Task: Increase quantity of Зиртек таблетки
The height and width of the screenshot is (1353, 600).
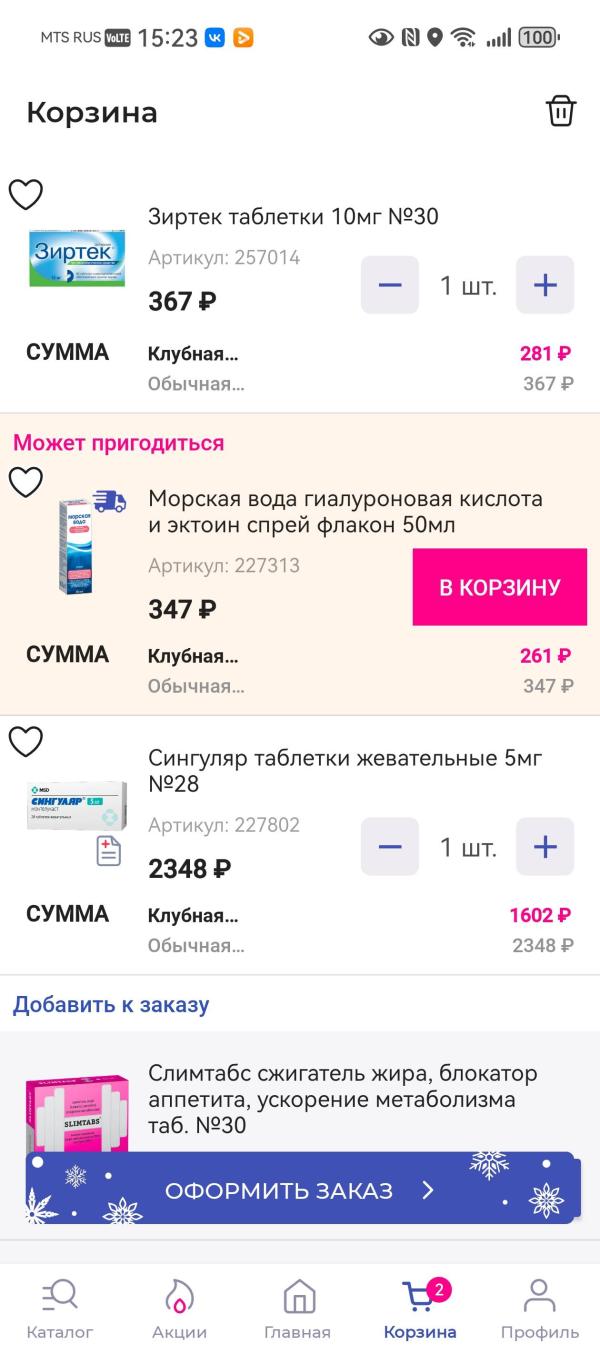Action: pyautogui.click(x=545, y=285)
